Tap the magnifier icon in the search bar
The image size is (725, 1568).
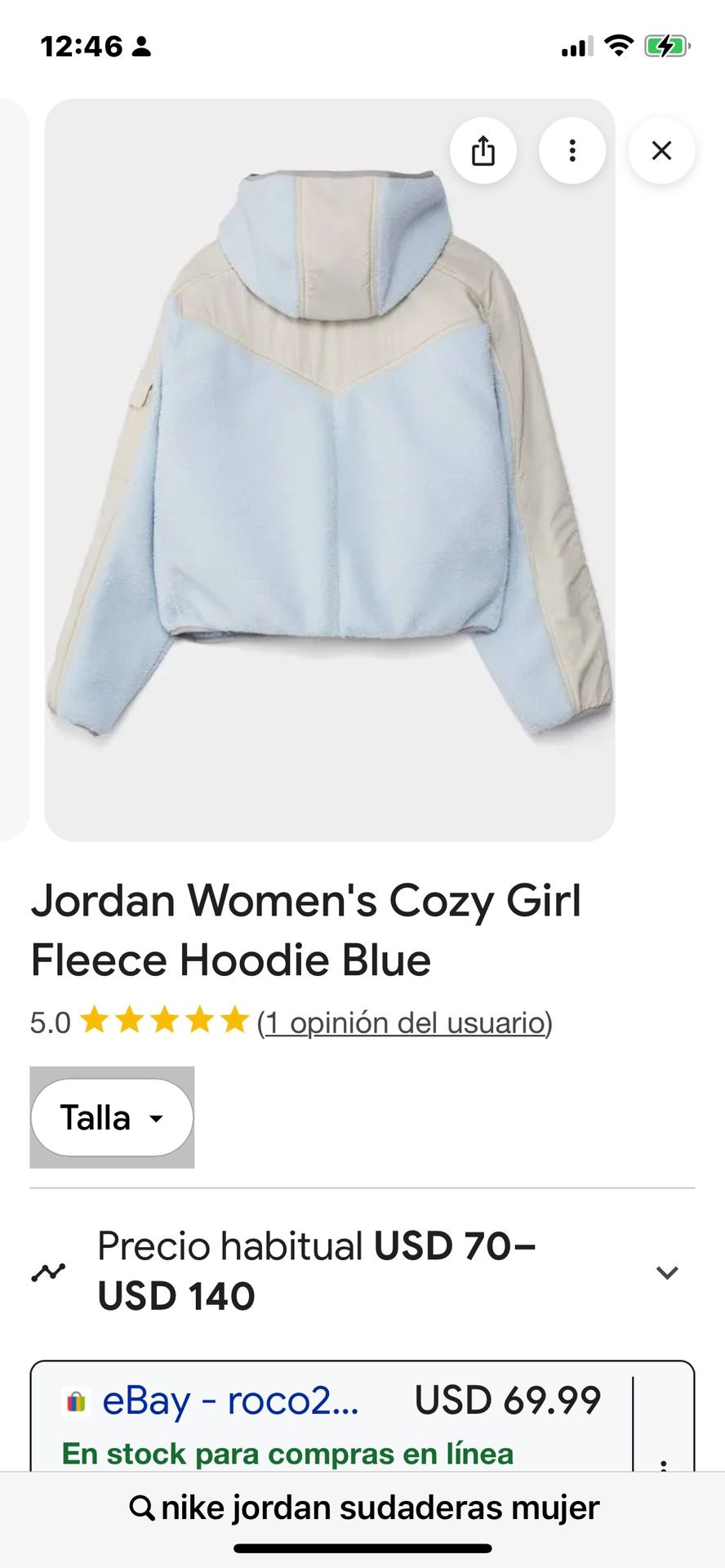pyautogui.click(x=142, y=1507)
